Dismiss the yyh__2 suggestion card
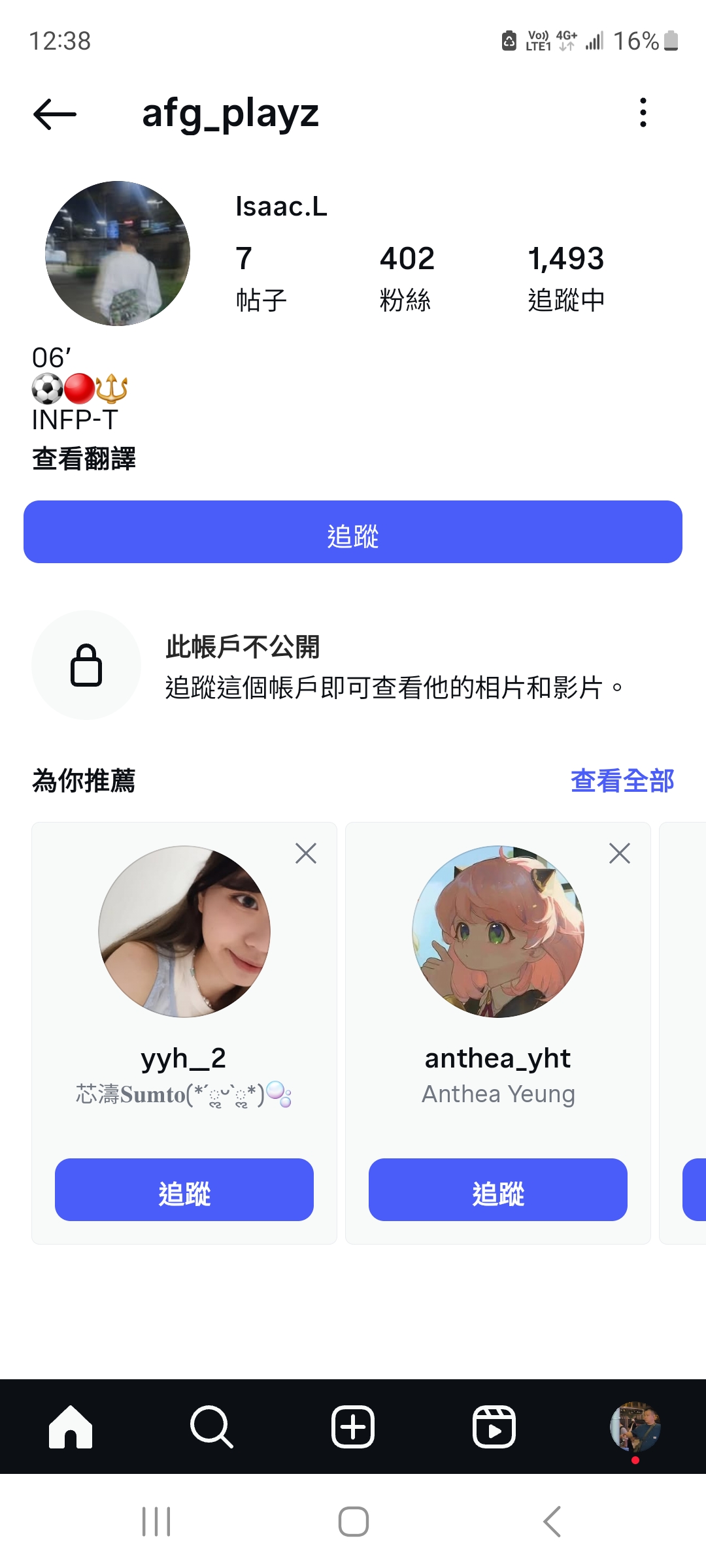Image resolution: width=706 pixels, height=1568 pixels. point(306,853)
